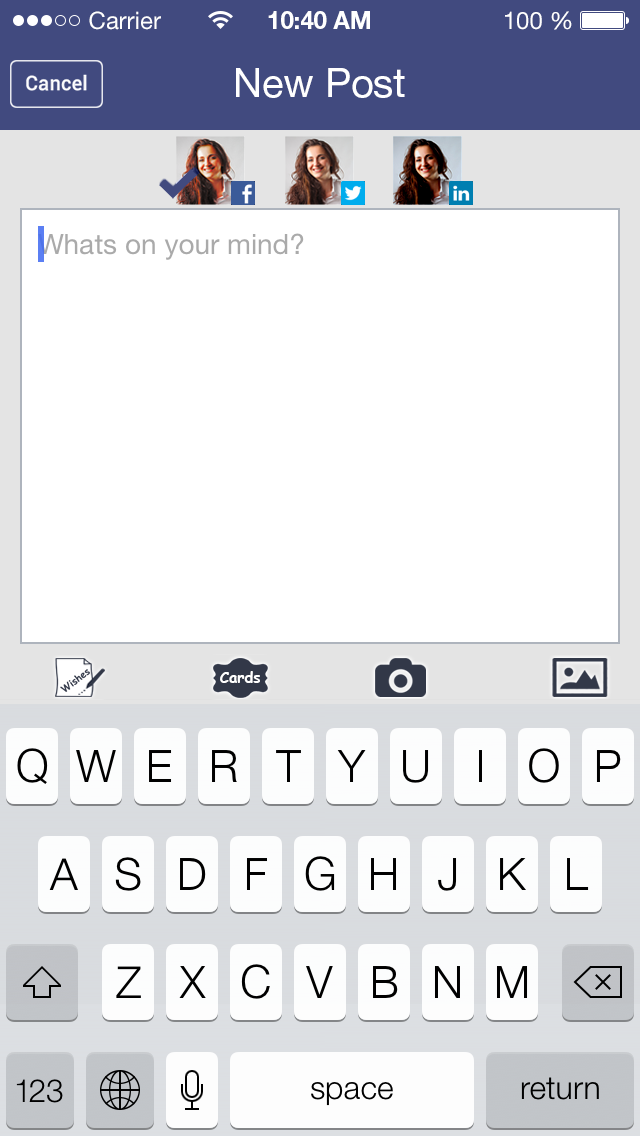Image resolution: width=640 pixels, height=1136 pixels.
Task: Deselect the Facebook account avatar
Action: 212,171
